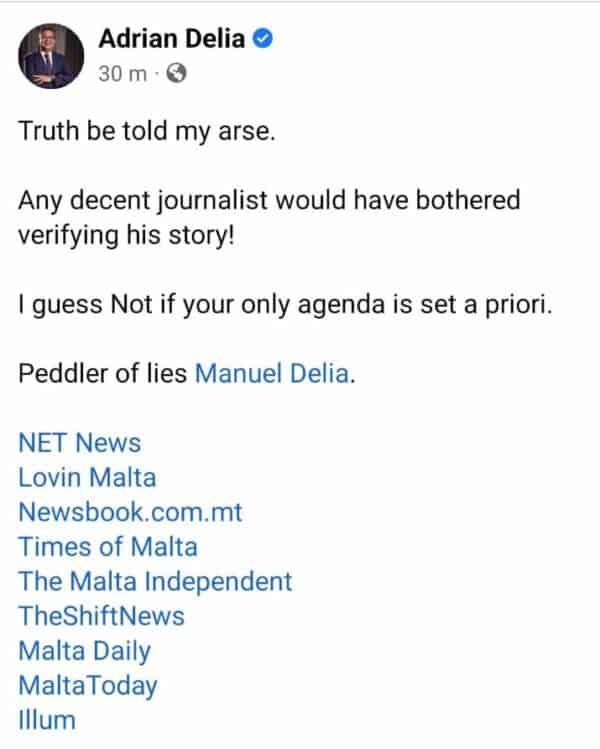600x749 pixels.
Task: Visit the Adrian Delia profile name
Action: 172,39
